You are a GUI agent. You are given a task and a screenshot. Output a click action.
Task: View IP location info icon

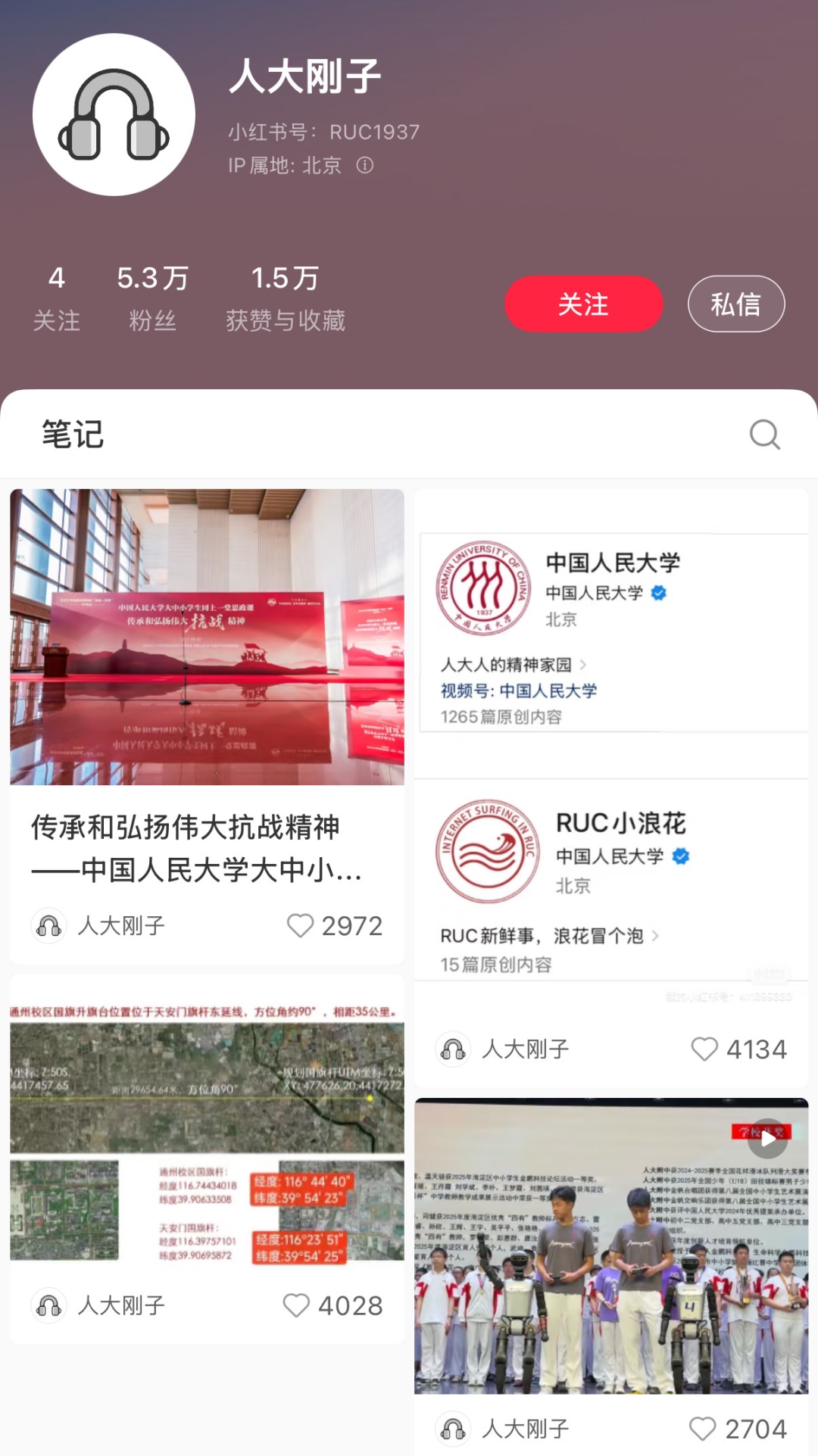click(365, 165)
